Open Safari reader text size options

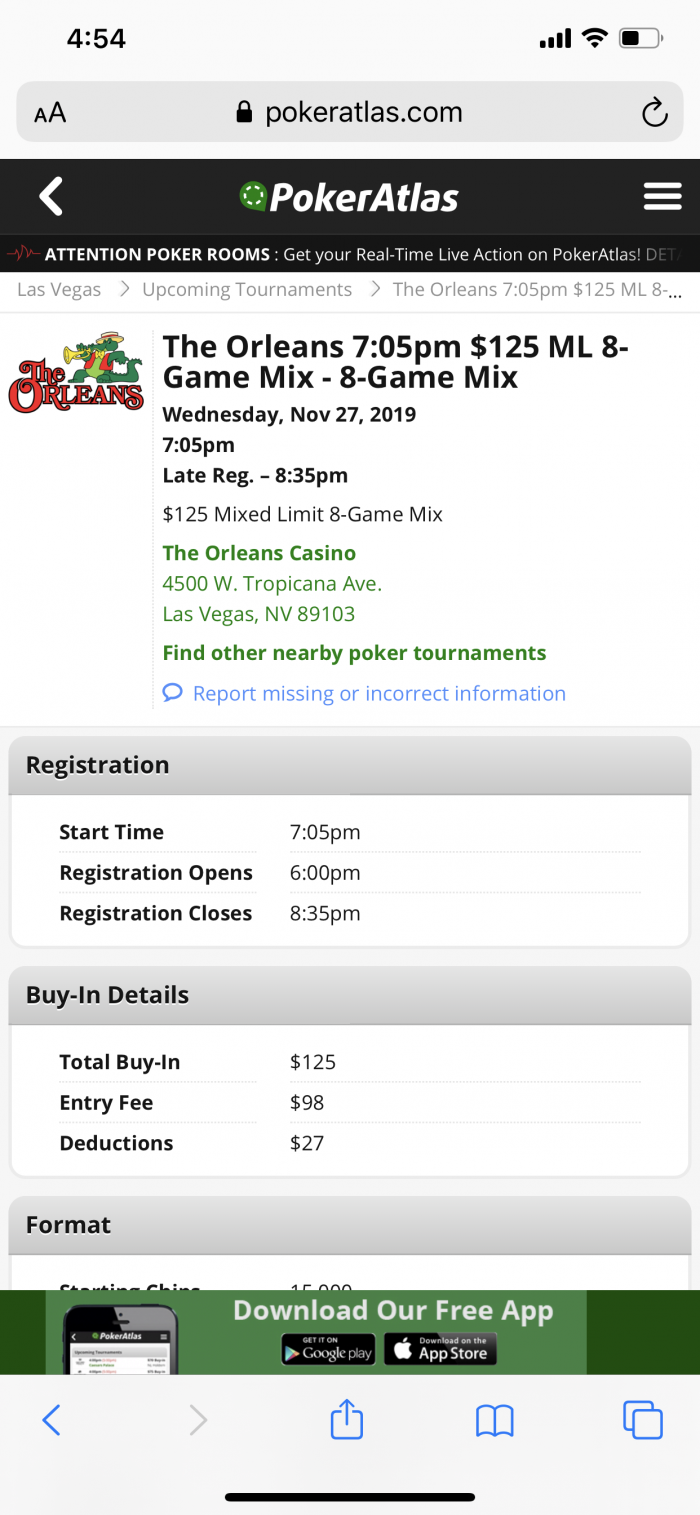(50, 113)
